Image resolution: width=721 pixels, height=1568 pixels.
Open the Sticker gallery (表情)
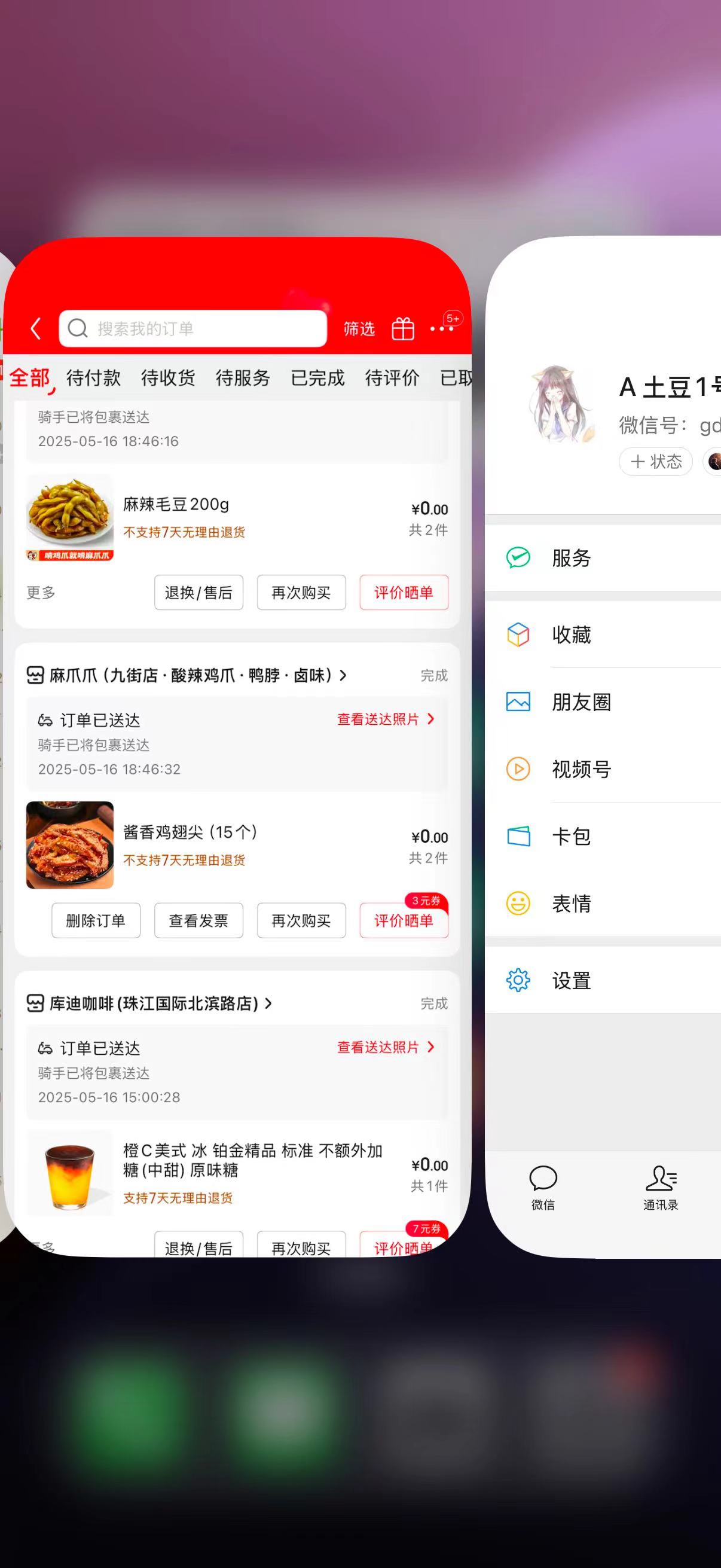(571, 904)
